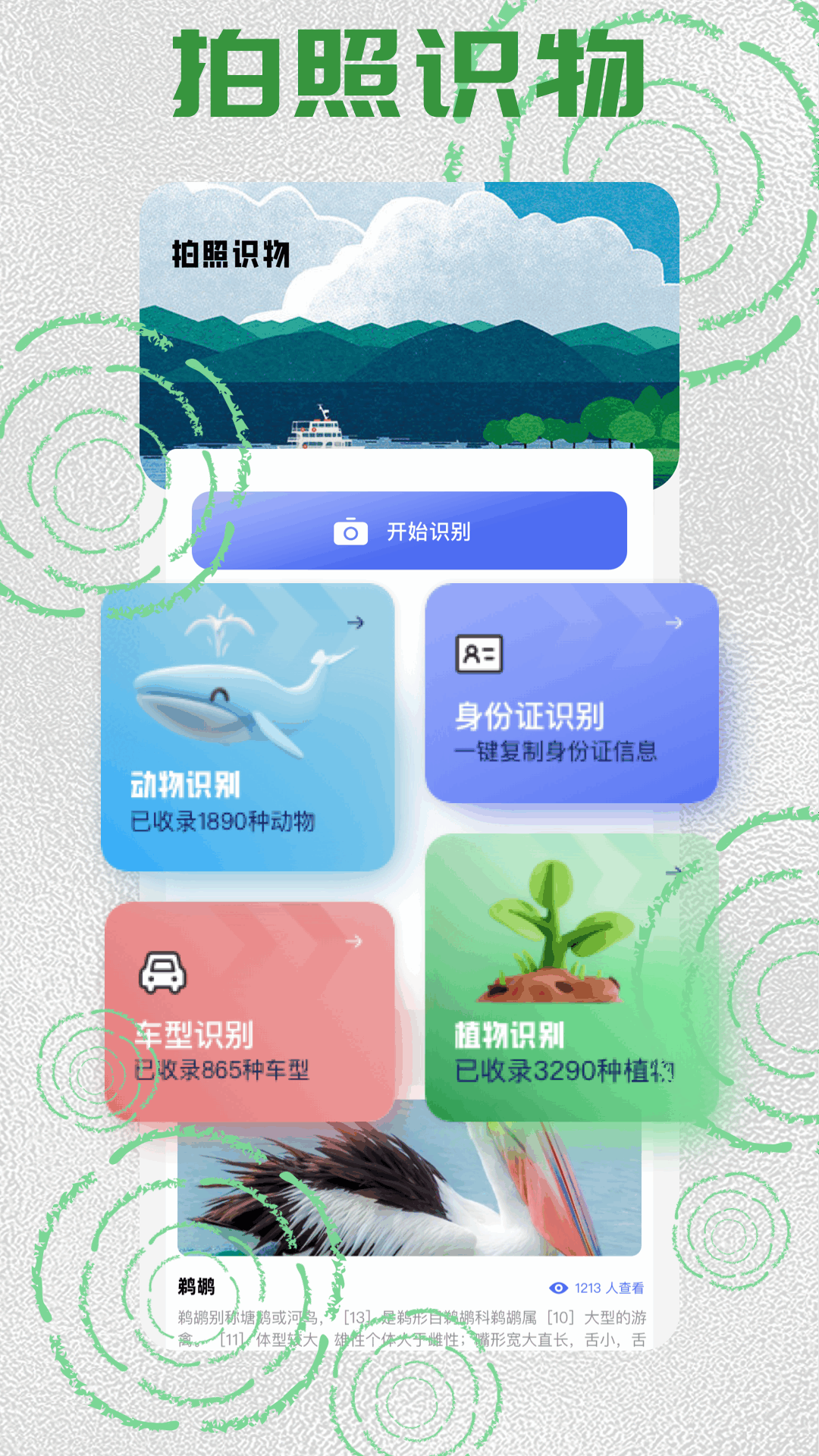The image size is (819, 1456).
Task: Tap the arrow icon on 身份证识别 card
Action: [673, 624]
